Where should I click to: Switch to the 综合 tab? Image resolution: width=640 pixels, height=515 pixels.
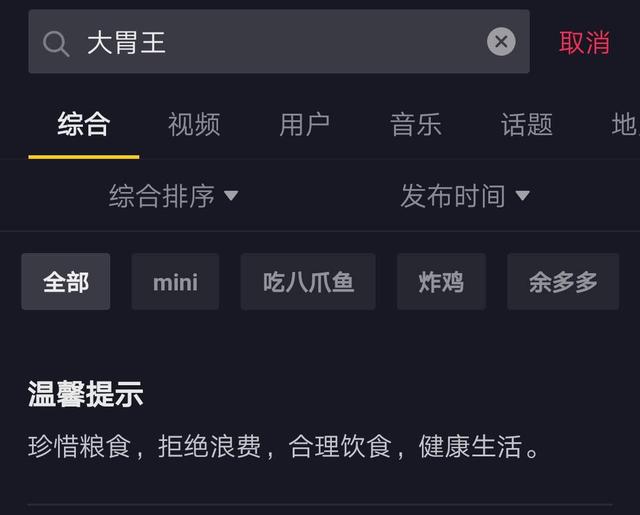coord(83,125)
